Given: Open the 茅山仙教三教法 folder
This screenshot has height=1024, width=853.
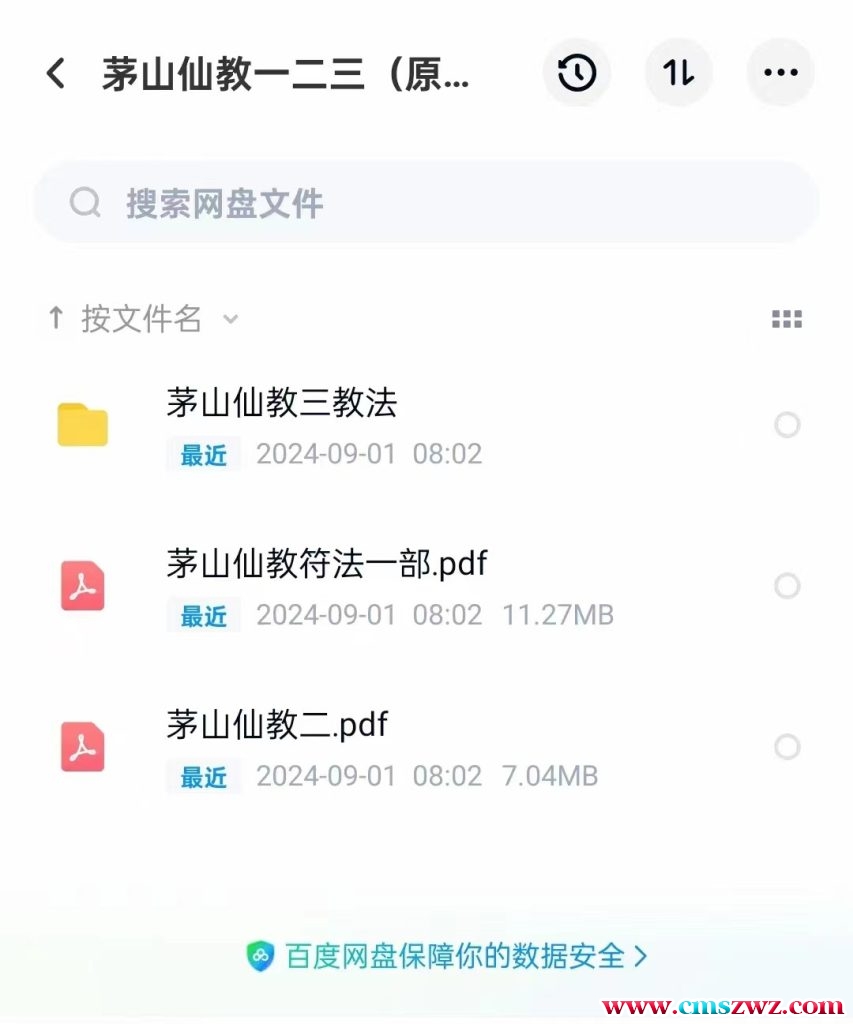Looking at the screenshot, I should pos(282,404).
